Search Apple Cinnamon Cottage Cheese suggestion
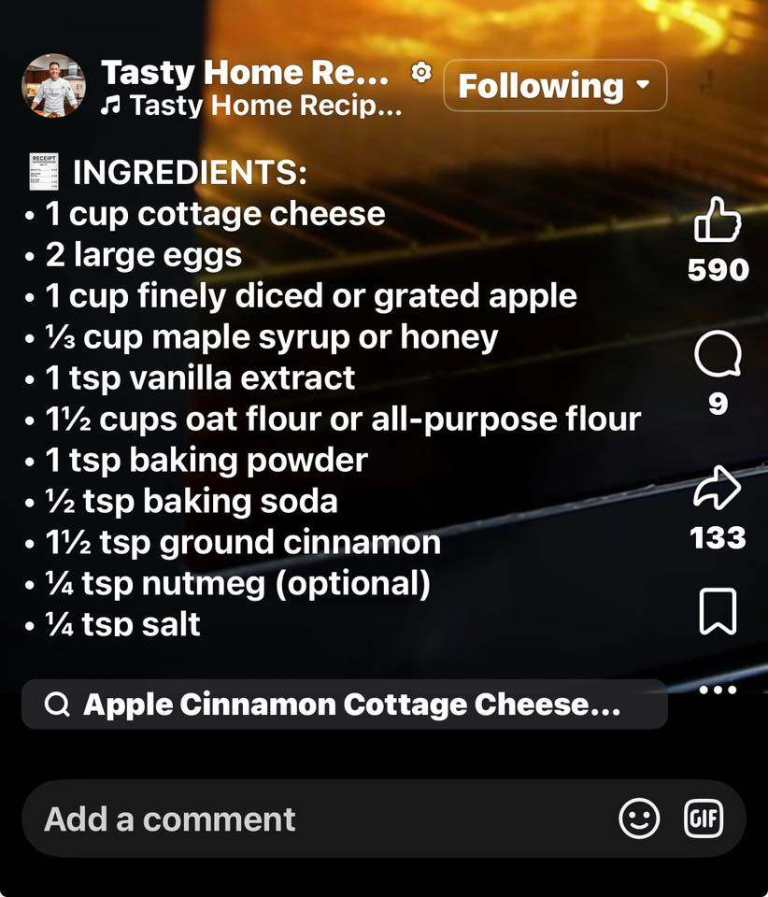Viewport: 768px width, 897px height. [x=343, y=705]
